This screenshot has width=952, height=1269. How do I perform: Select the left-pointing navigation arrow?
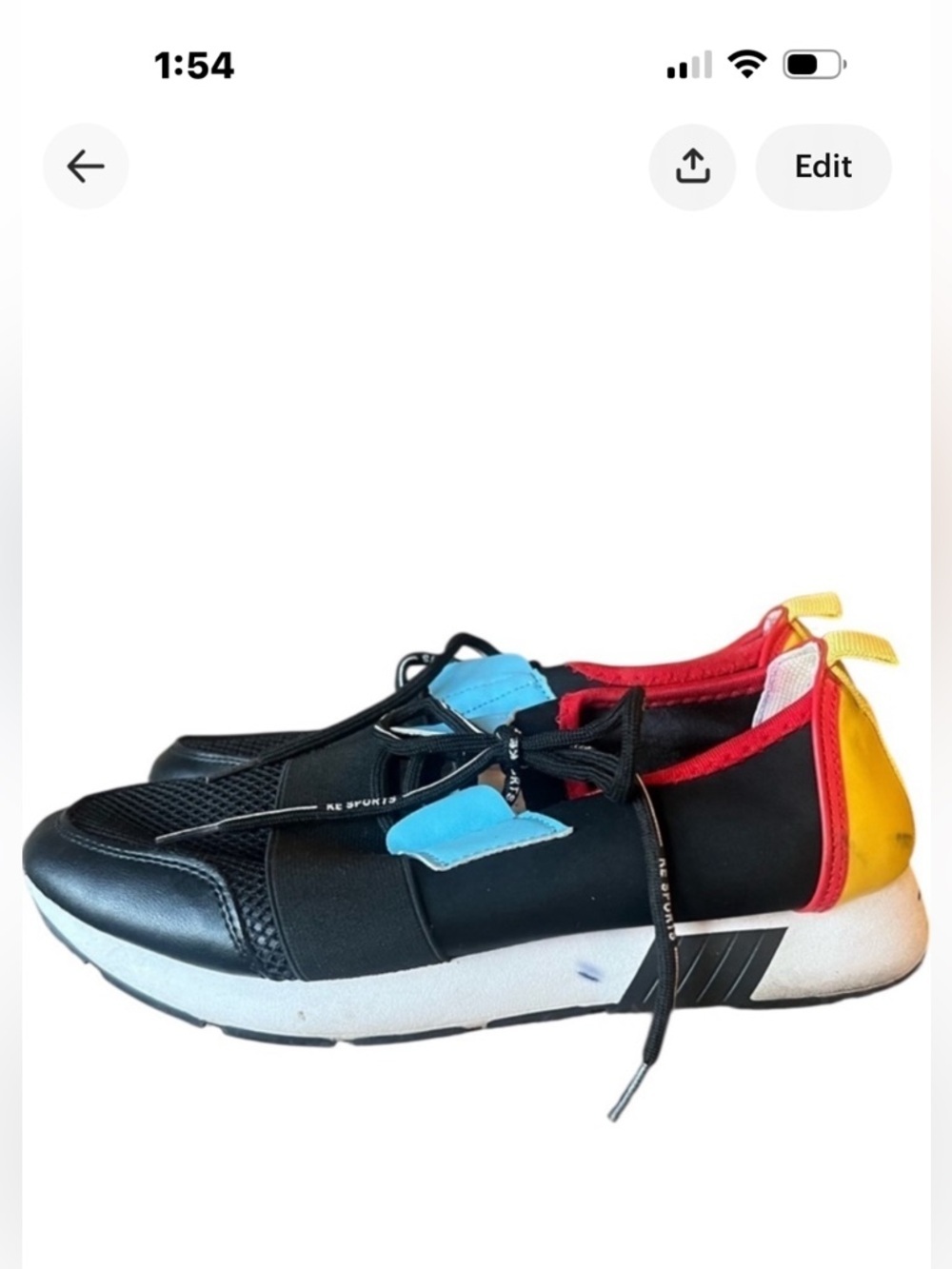(x=85, y=166)
